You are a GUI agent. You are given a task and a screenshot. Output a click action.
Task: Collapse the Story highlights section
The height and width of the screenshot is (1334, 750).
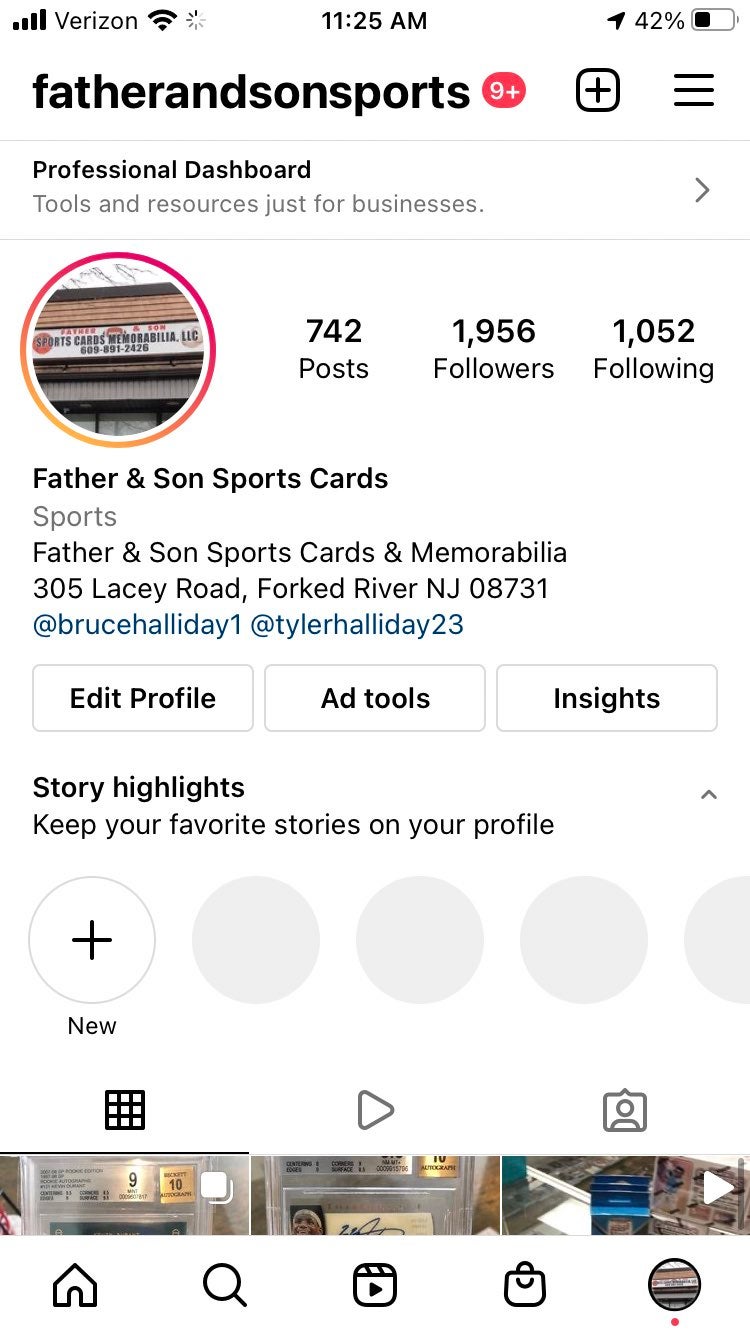[x=709, y=795]
